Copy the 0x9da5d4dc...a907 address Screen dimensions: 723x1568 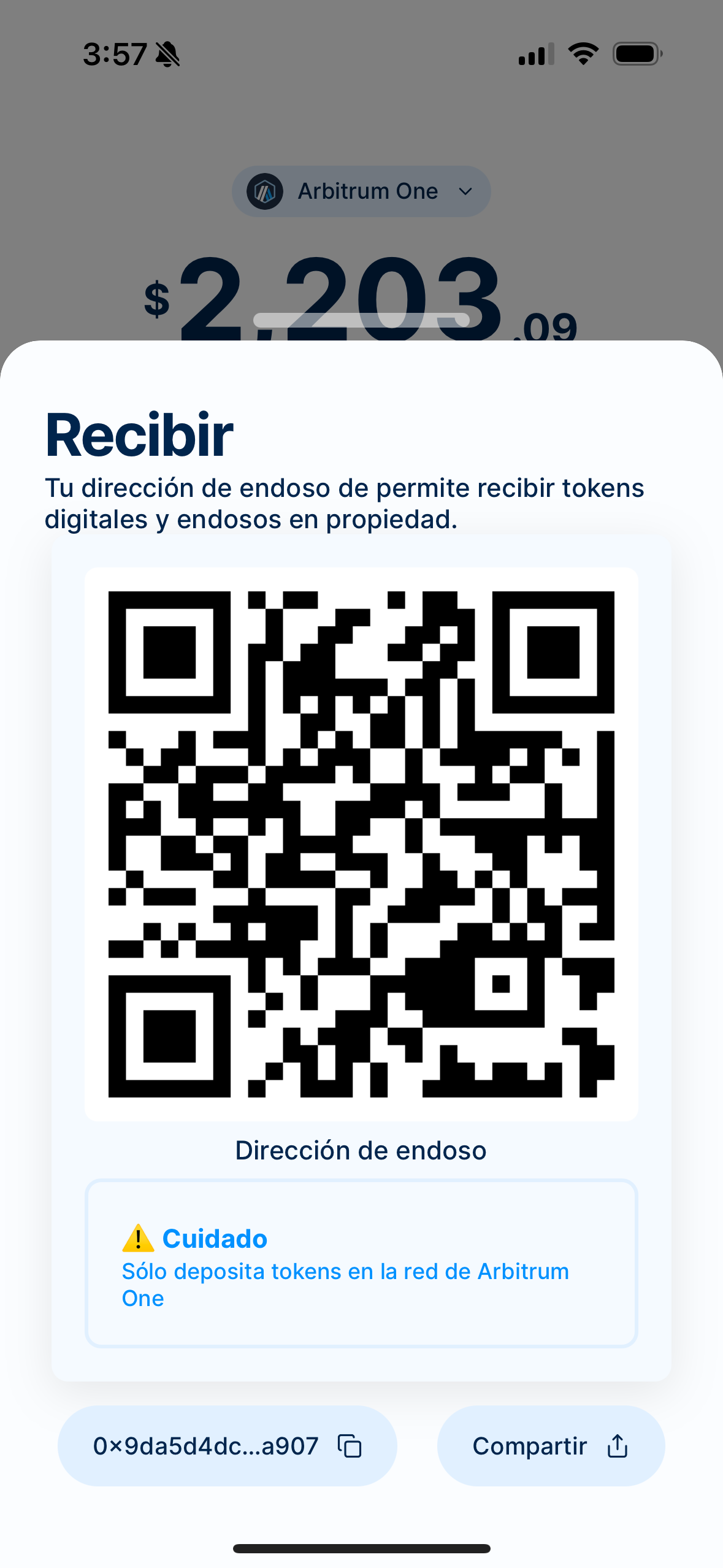pyautogui.click(x=227, y=1446)
